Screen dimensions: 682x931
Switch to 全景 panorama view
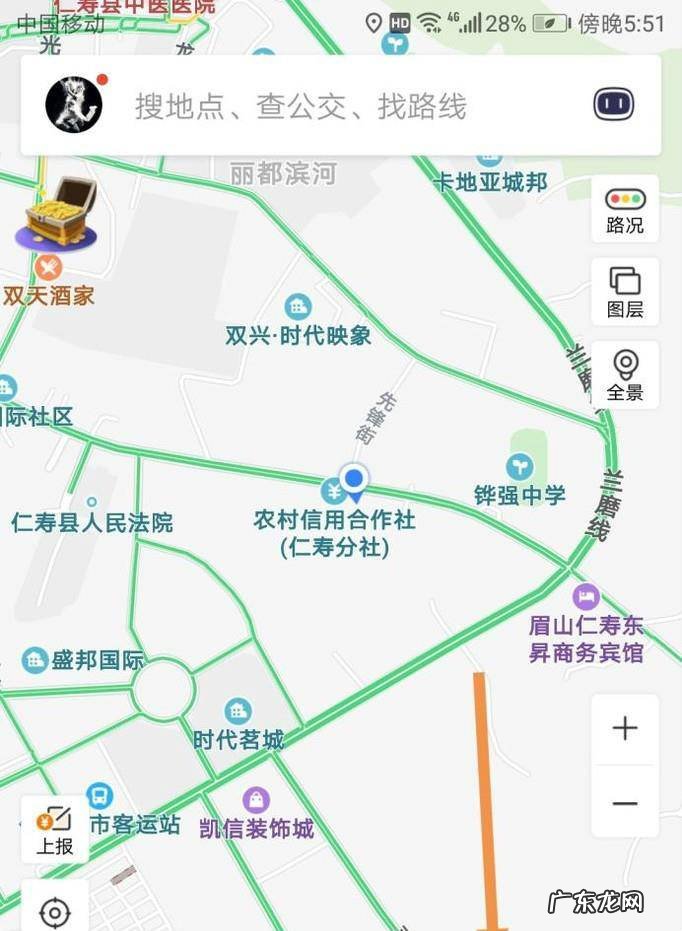625,375
